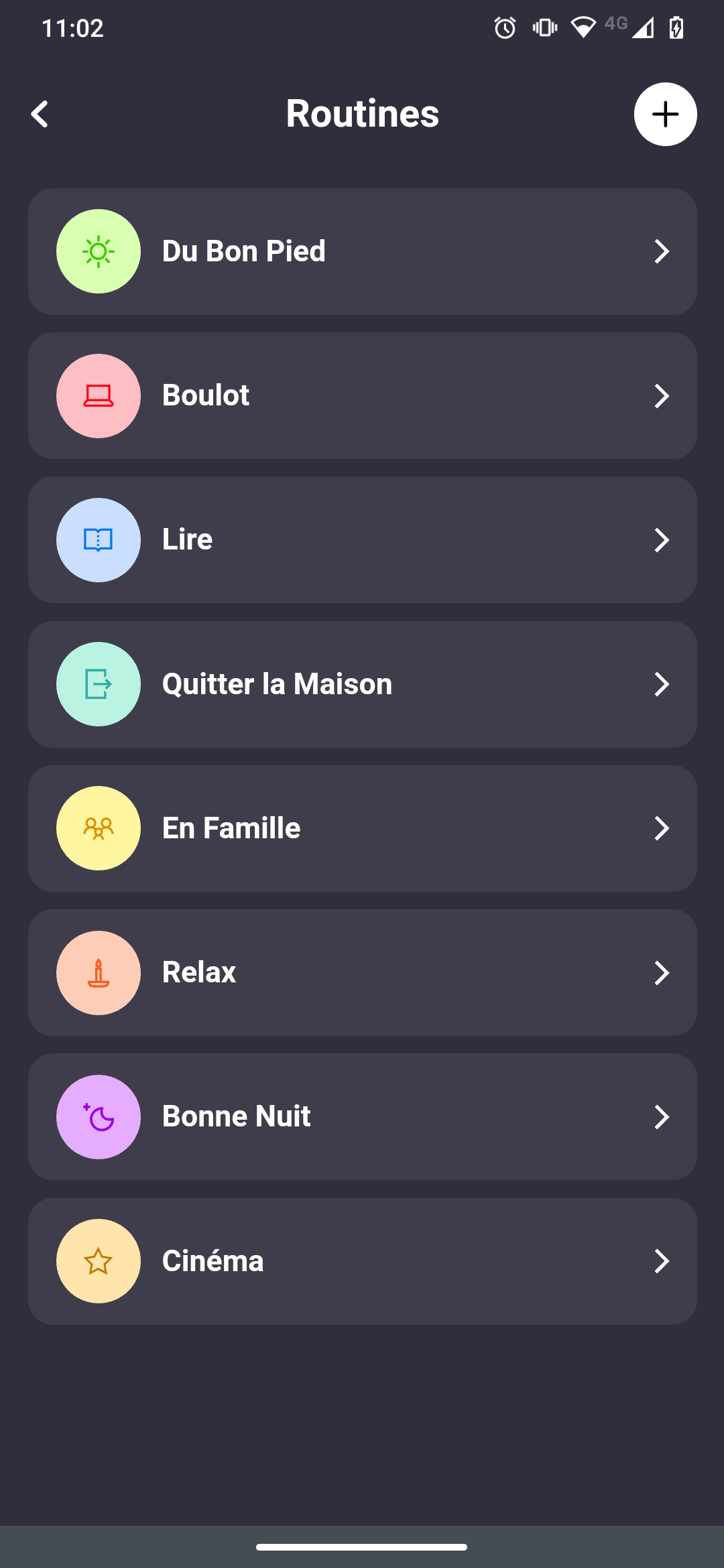This screenshot has height=1568, width=724.
Task: View the En Famille routine
Action: tap(362, 828)
